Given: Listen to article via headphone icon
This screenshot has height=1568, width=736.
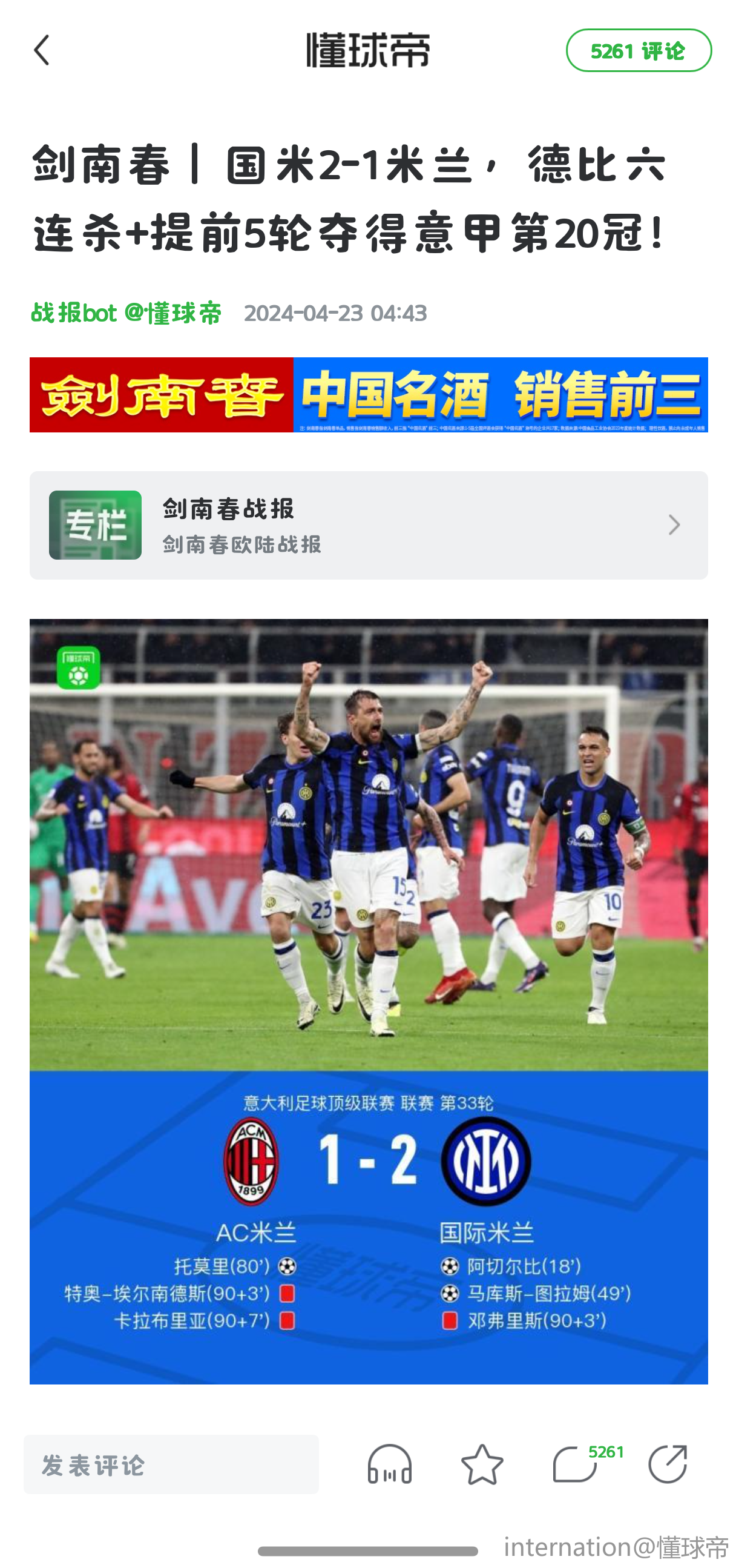Looking at the screenshot, I should pos(389,1464).
